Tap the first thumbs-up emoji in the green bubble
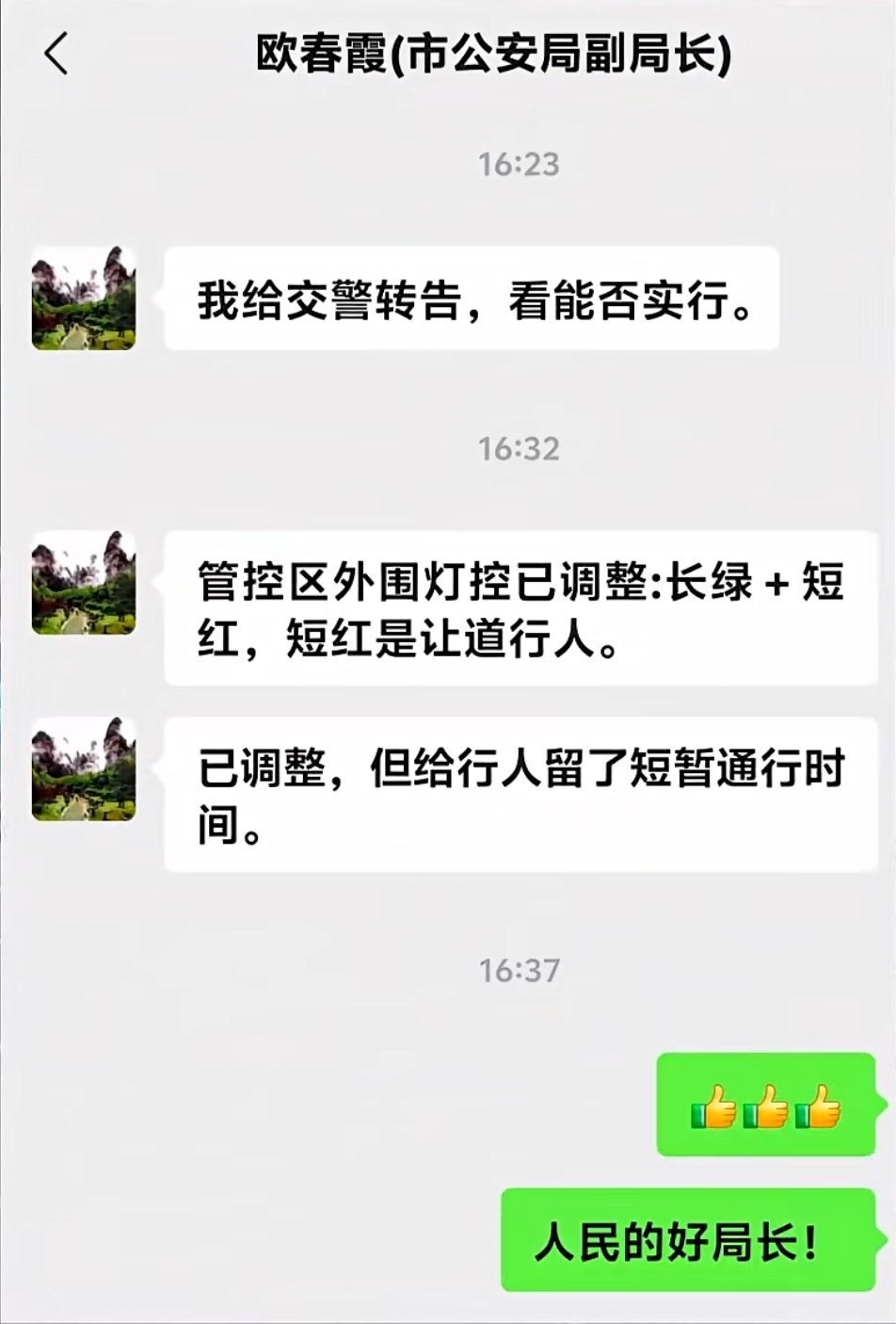Viewport: 896px width, 1324px height. (x=711, y=1106)
